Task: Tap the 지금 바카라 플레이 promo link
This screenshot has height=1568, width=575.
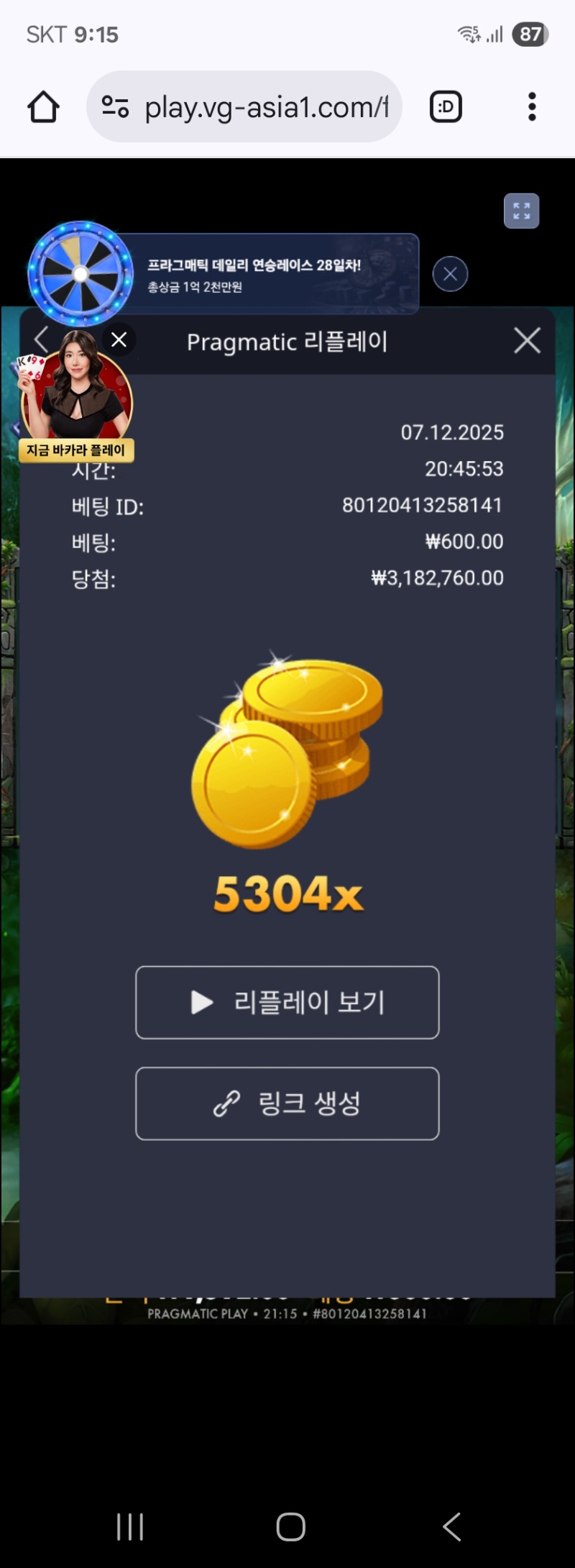Action: (76, 450)
